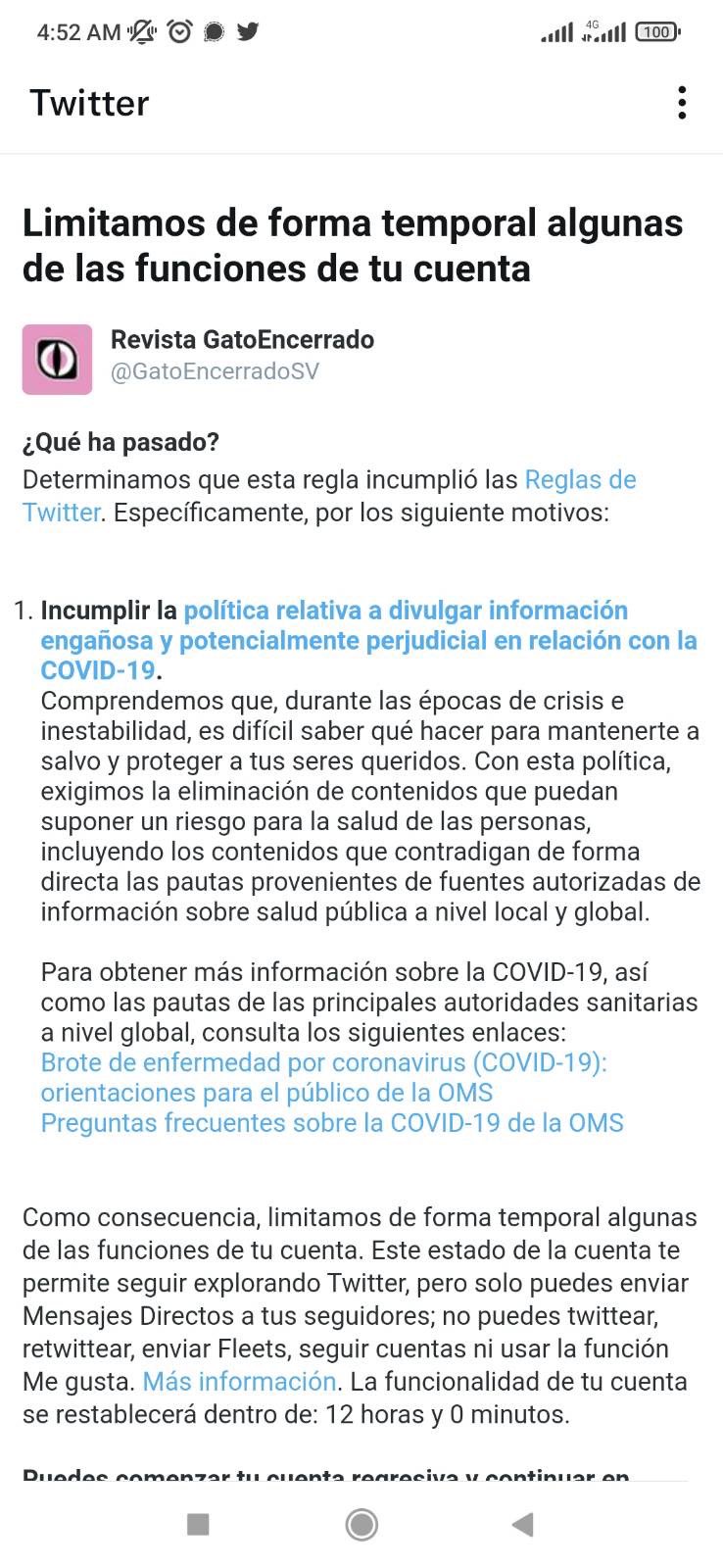Go to the home screen
This screenshot has width=723, height=1568.
pos(361,1524)
